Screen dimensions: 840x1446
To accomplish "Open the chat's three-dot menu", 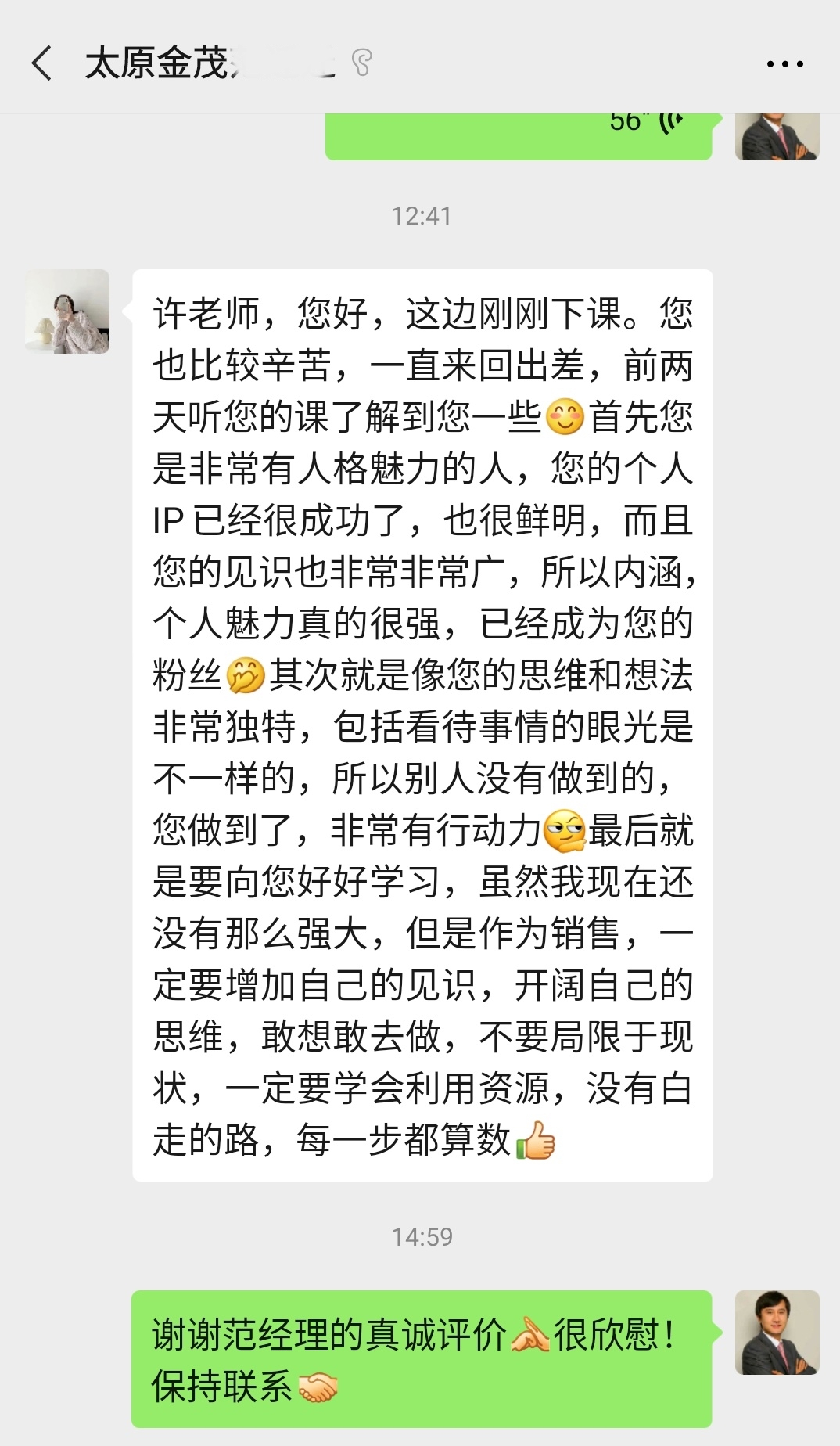I will click(784, 64).
